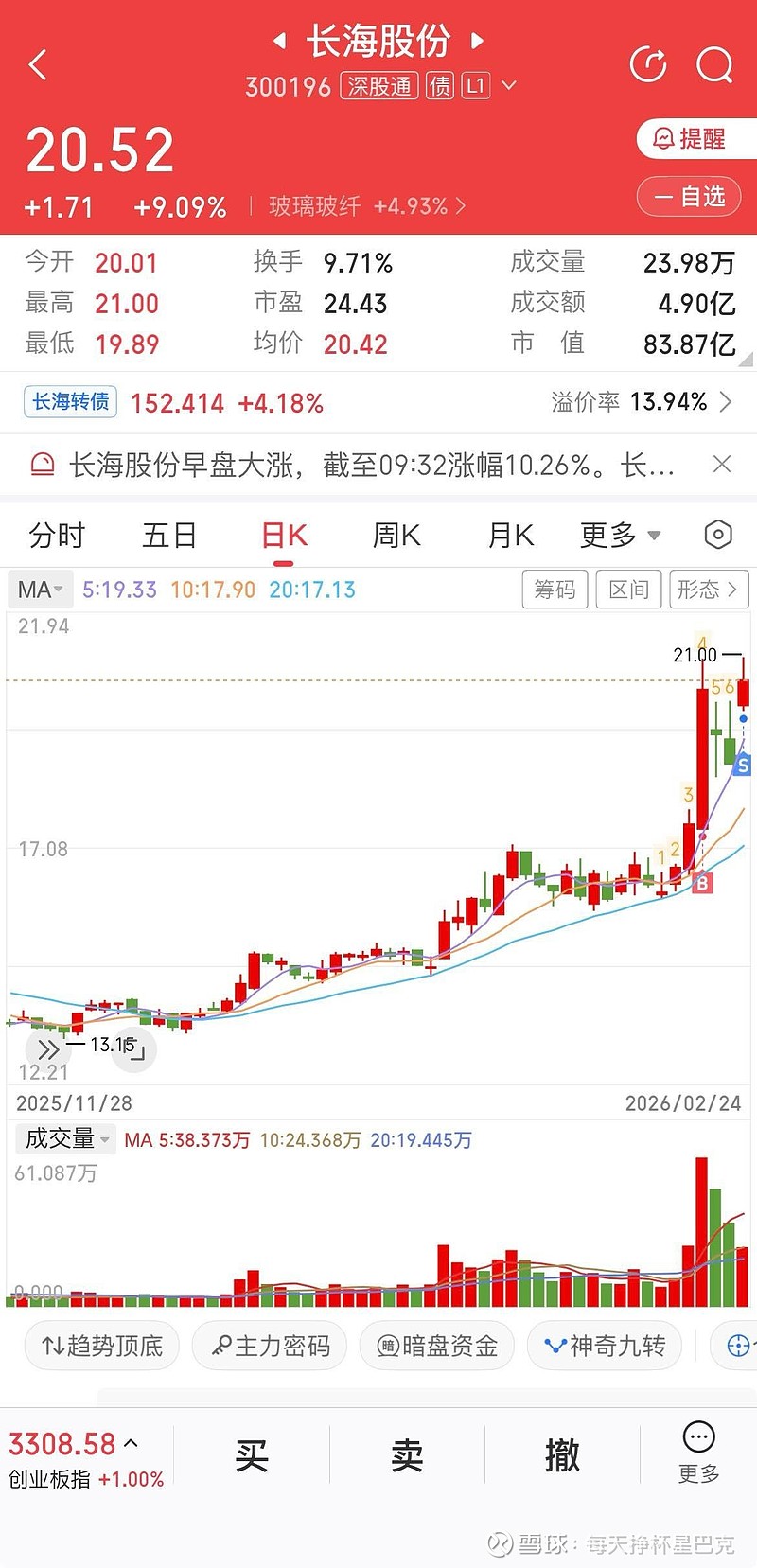
Task: Open the MA indicator dropdown
Action: pyautogui.click(x=39, y=589)
